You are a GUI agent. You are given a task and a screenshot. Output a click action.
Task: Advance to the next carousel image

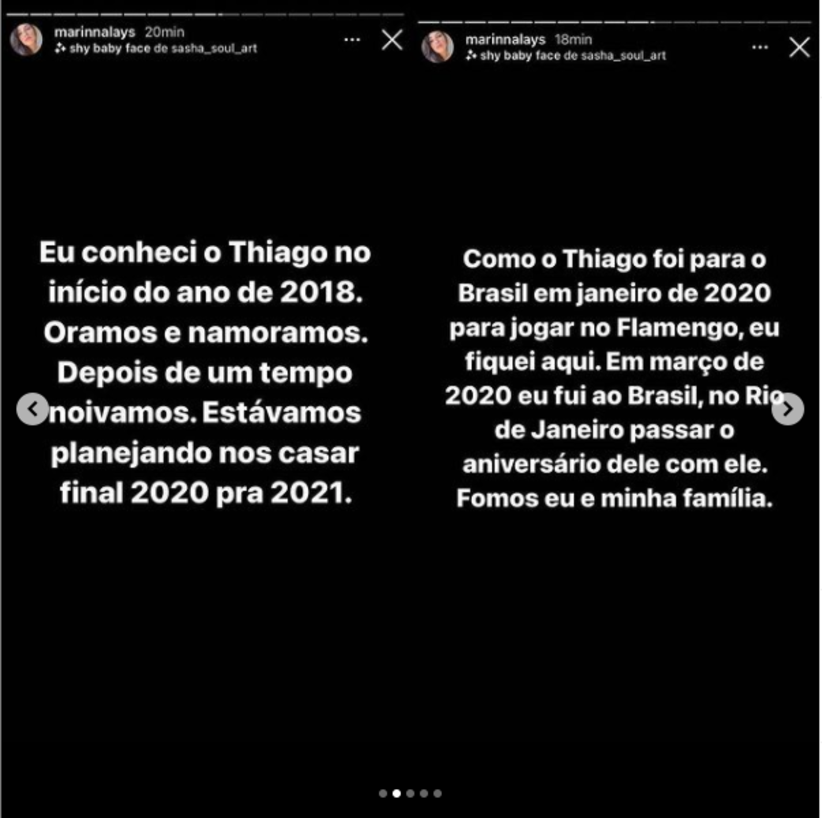788,408
